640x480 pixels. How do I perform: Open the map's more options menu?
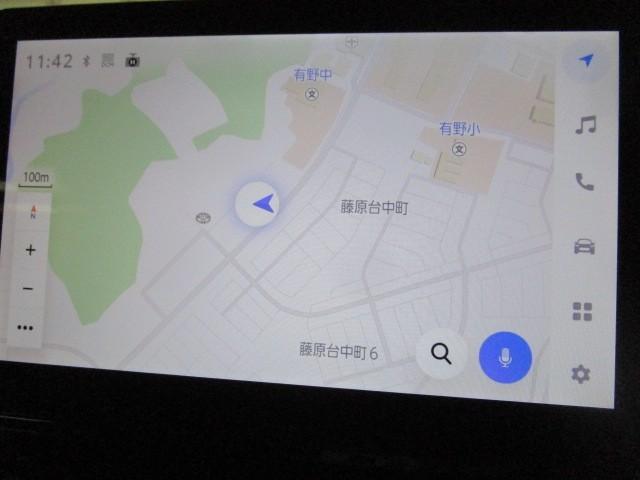pyautogui.click(x=26, y=327)
